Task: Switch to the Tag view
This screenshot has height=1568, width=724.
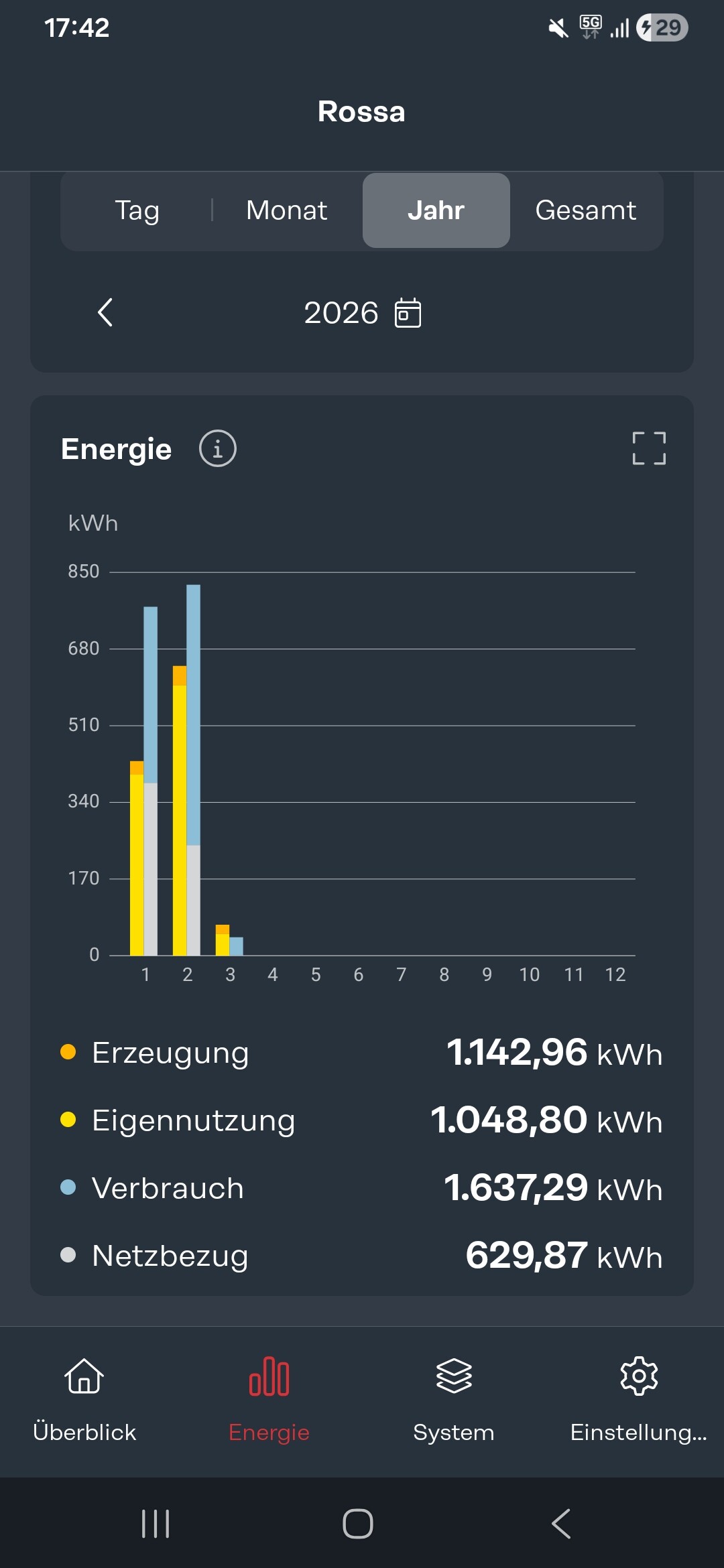Action: coord(137,210)
